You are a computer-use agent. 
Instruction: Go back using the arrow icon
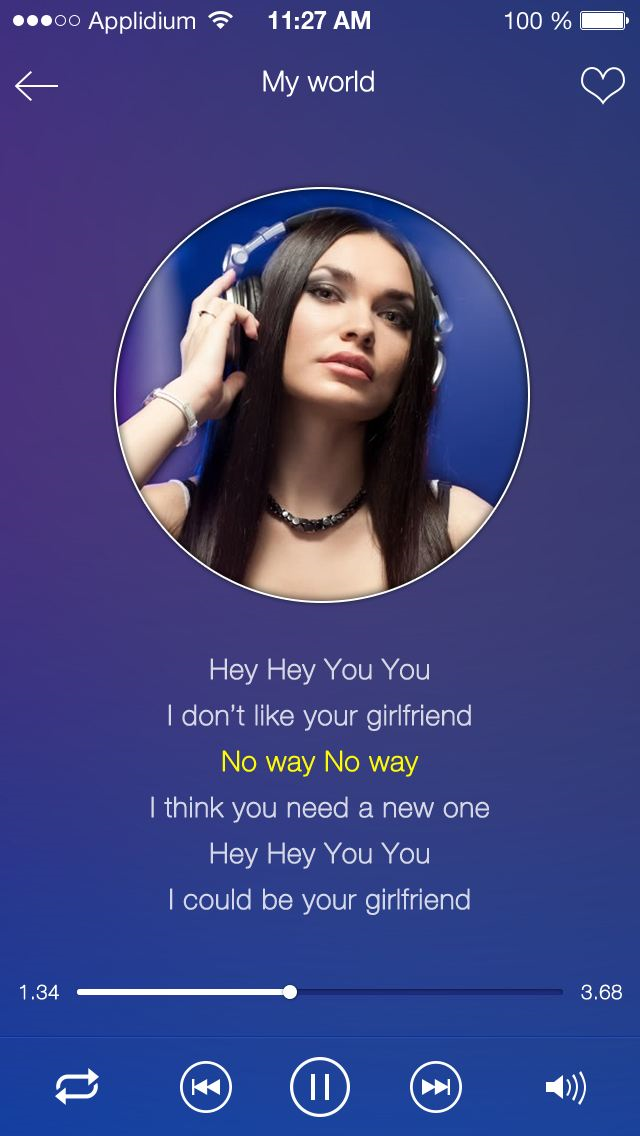(x=37, y=87)
